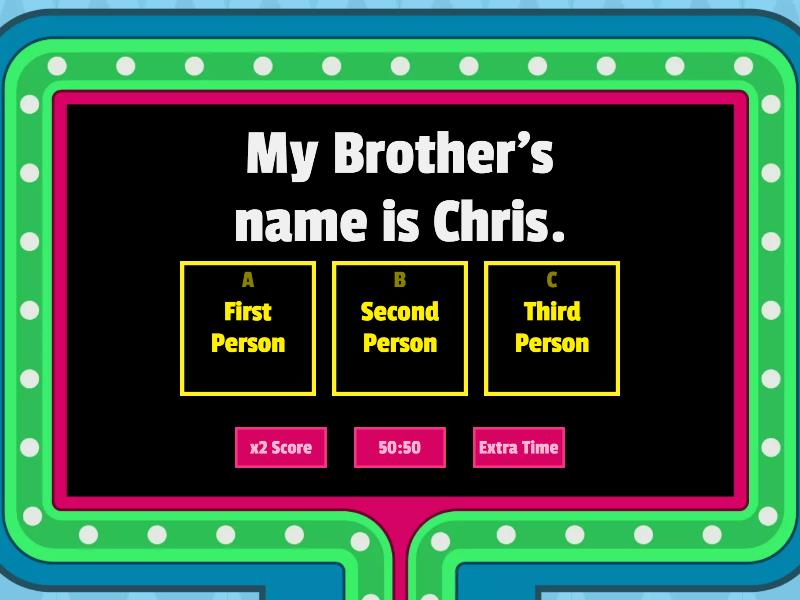Pick answer C Third Person
Screen dimensions: 800x600
tap(552, 328)
